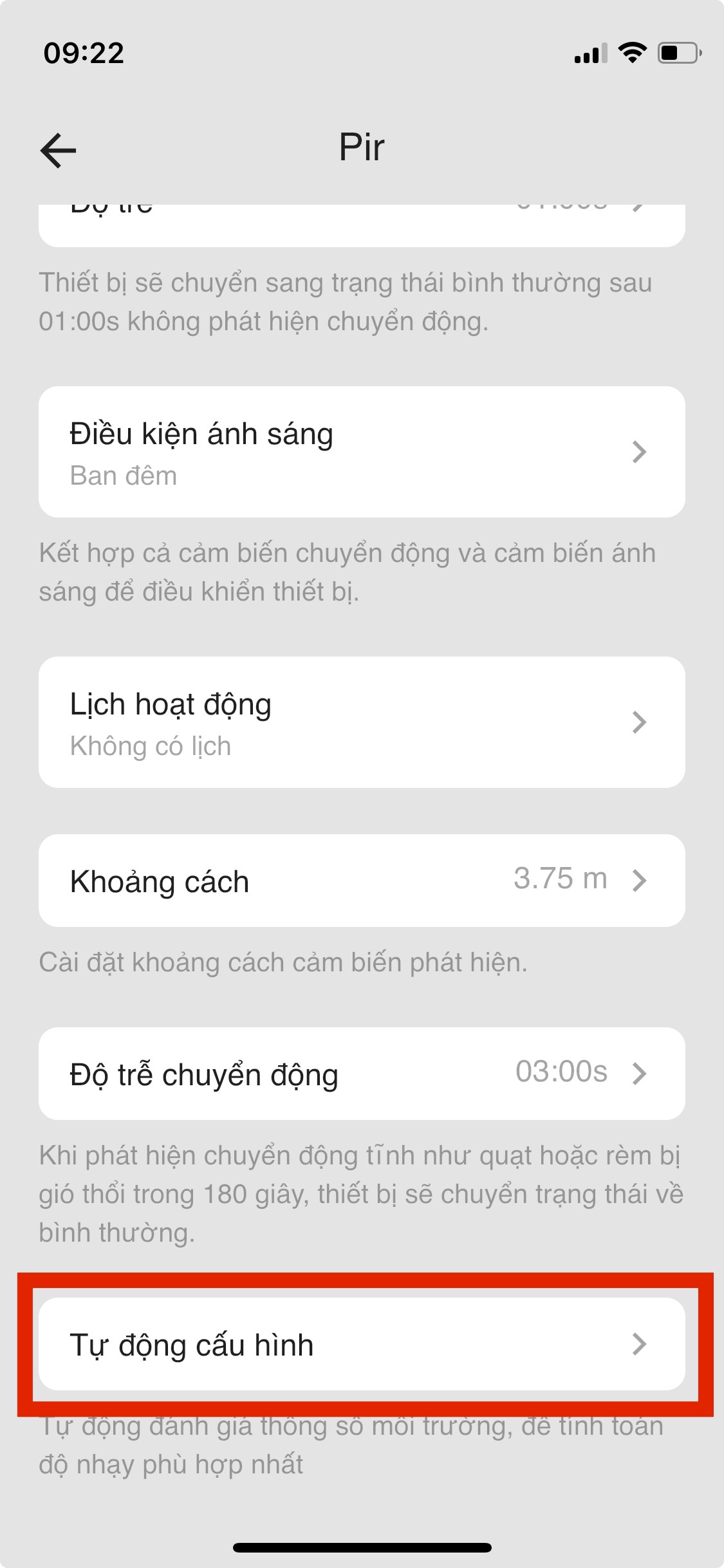Change Khoảng cách detection distance

pos(362,881)
